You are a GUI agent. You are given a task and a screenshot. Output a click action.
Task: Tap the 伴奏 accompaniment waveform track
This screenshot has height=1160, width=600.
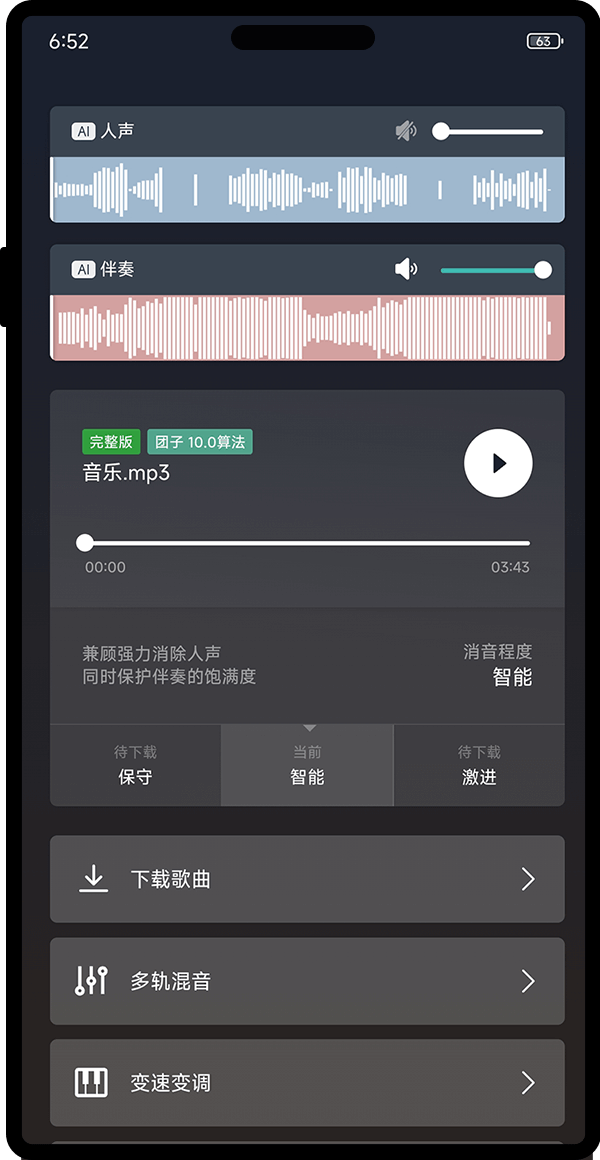click(x=307, y=327)
